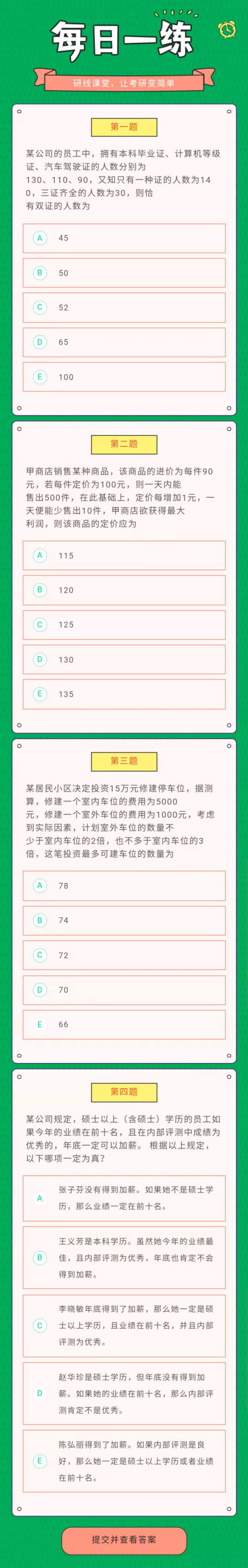Select option A (45) in question one
248x1568 pixels.
click(124, 238)
